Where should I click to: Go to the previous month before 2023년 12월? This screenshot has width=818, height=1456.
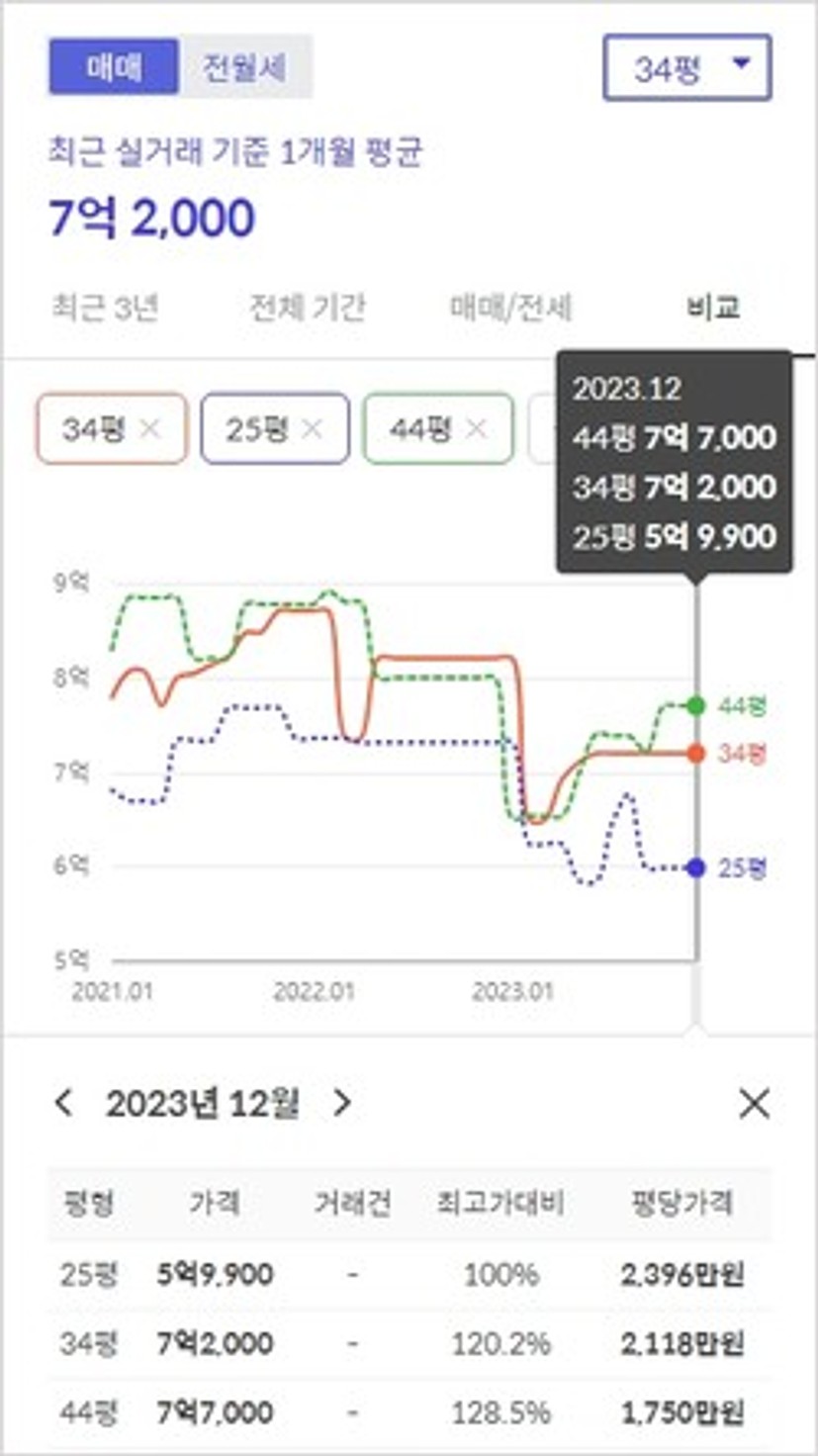[64, 1103]
